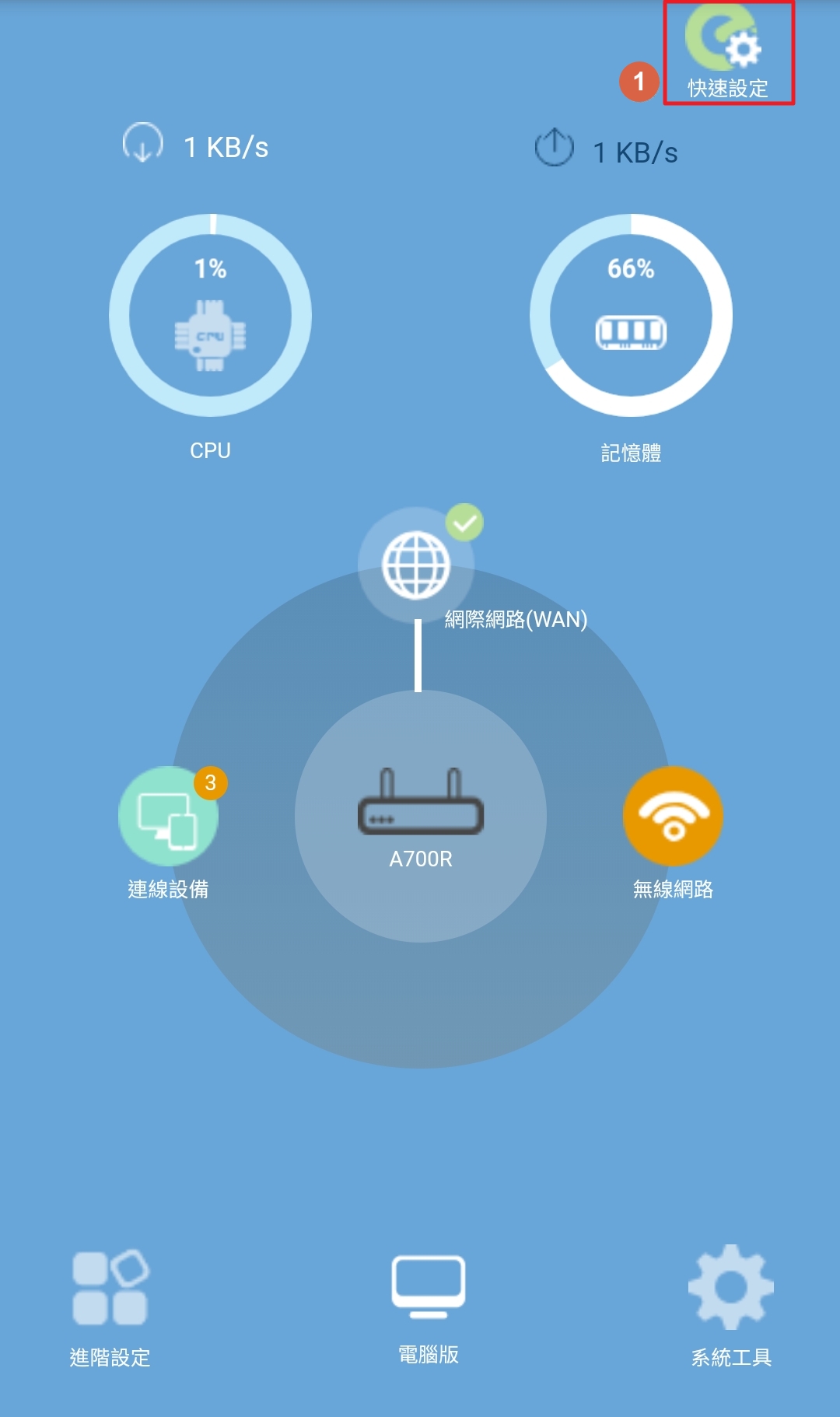Viewport: 840px width, 1417px height.
Task: Open 系統工具 system tools
Action: 731,1307
